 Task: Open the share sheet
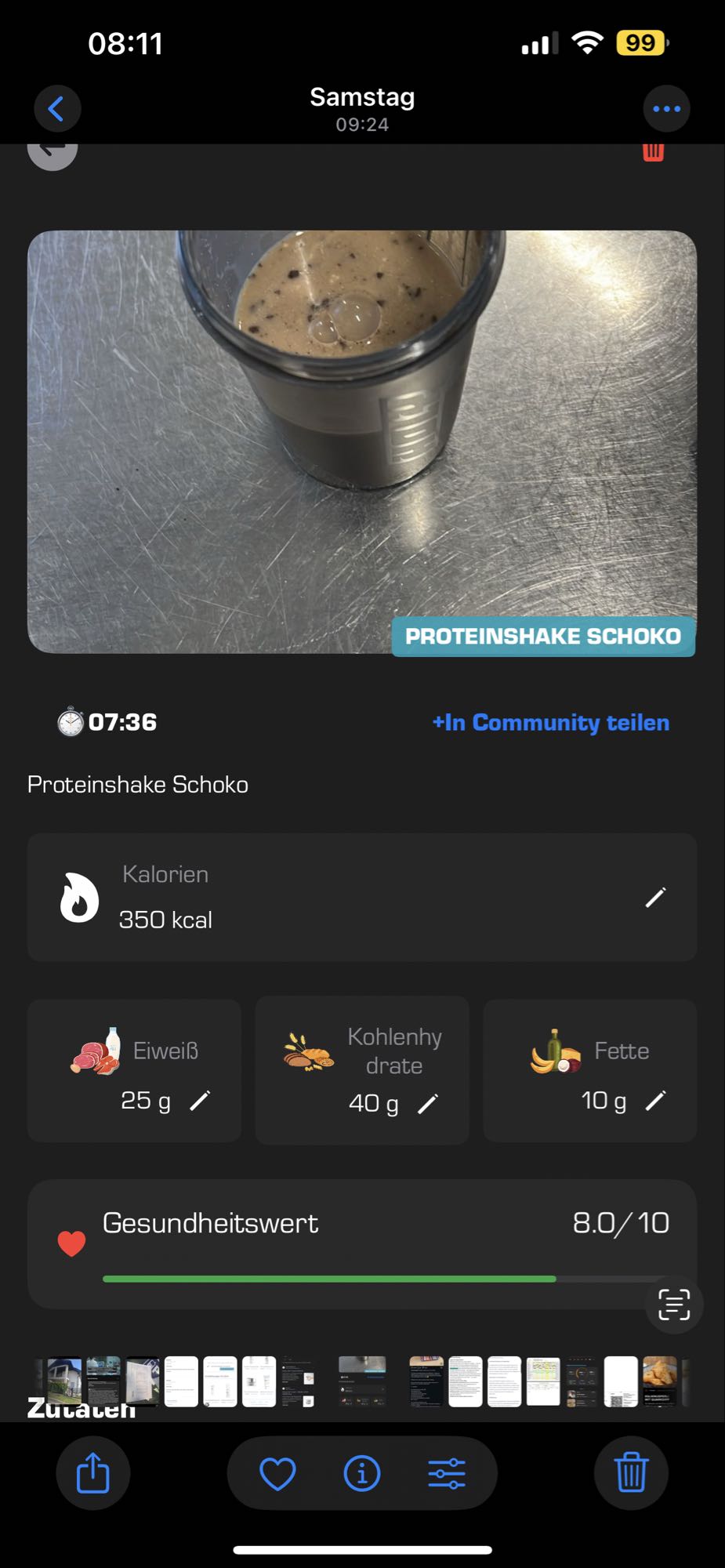click(x=93, y=1472)
